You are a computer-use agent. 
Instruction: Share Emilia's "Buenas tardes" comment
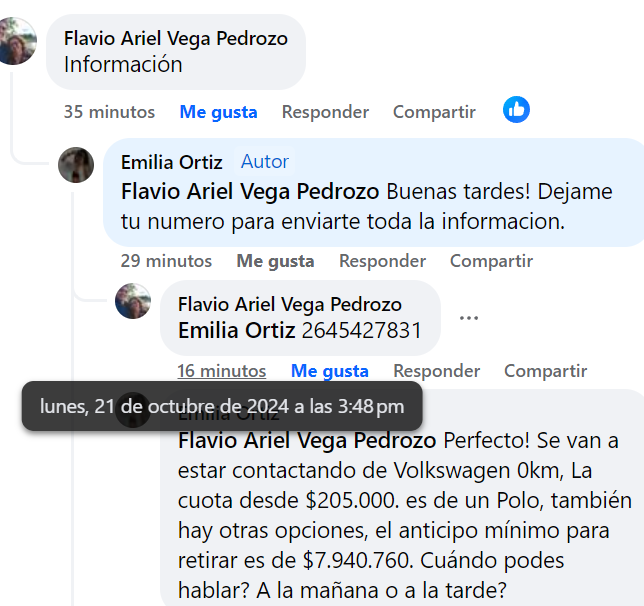491,261
